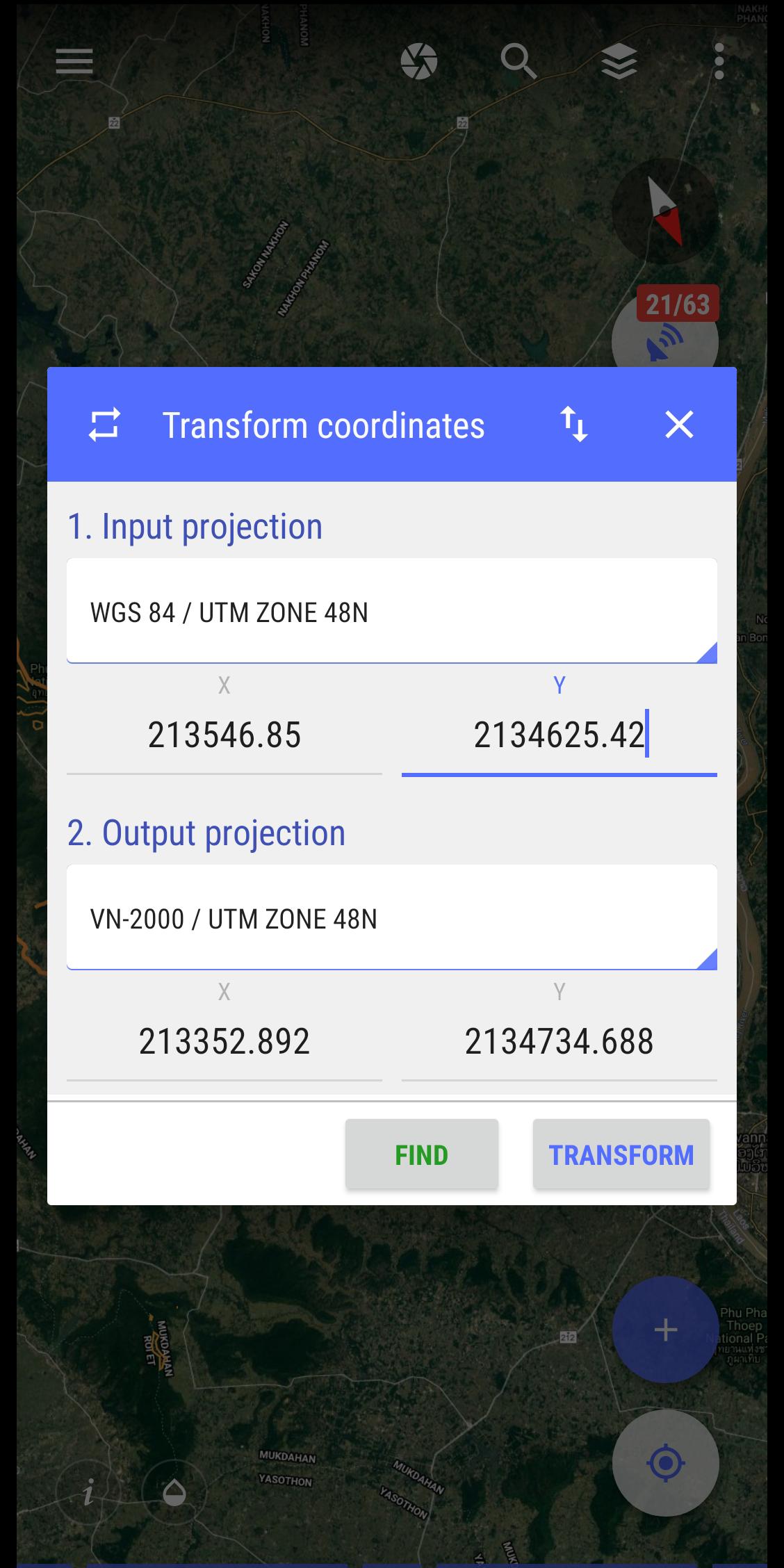Select the output Y value 2134734.688
The height and width of the screenshot is (1568, 784).
559,1041
